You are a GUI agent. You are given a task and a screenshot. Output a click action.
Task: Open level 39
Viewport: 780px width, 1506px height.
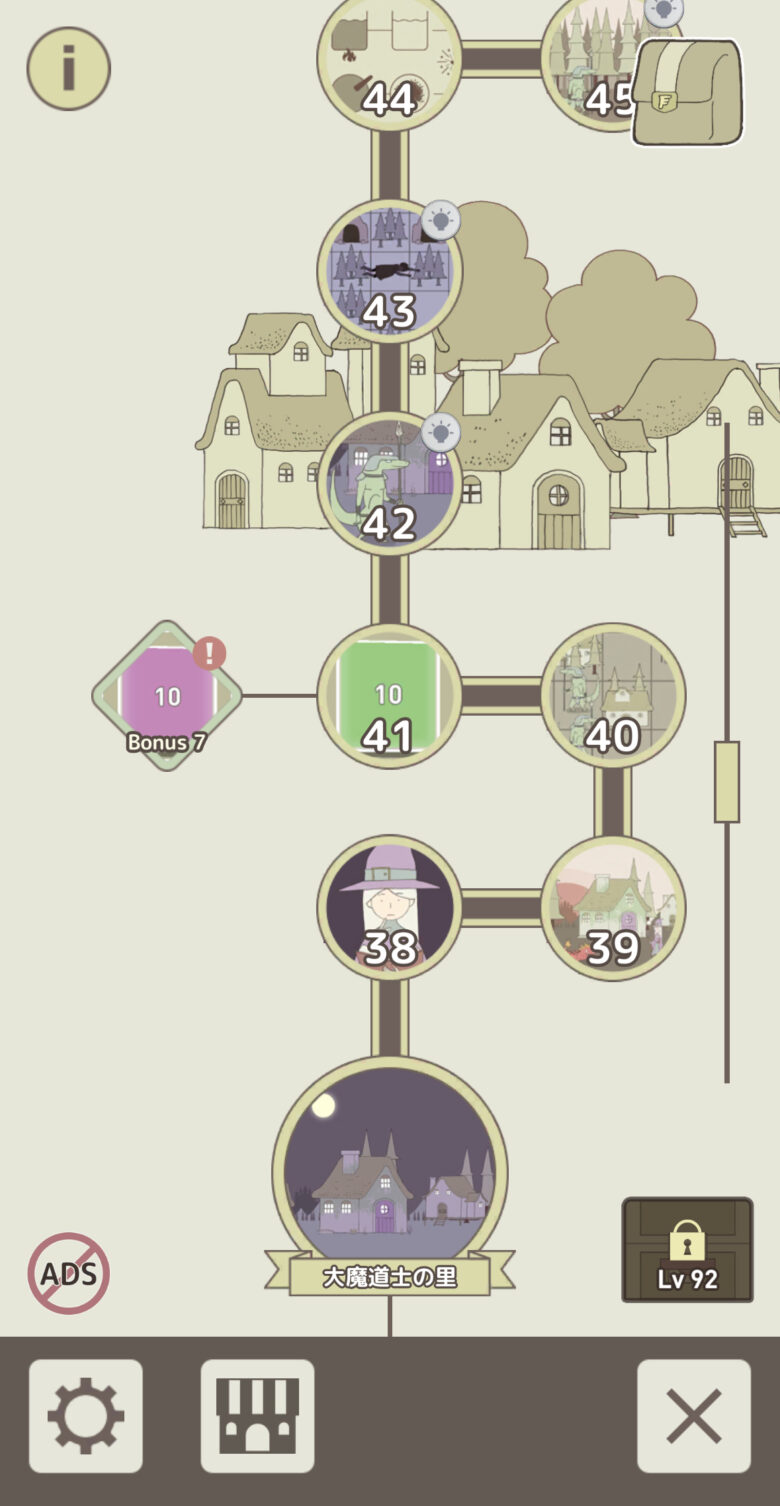tap(613, 908)
